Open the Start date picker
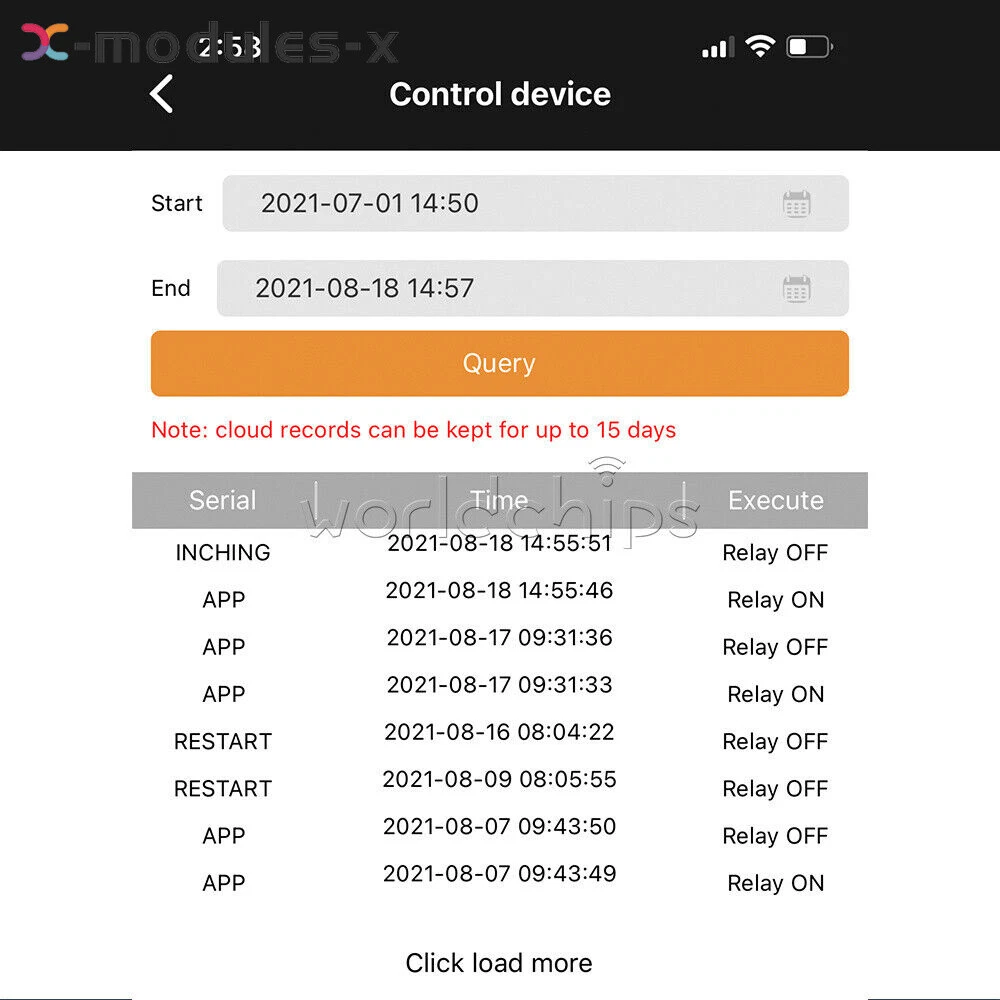 click(795, 204)
